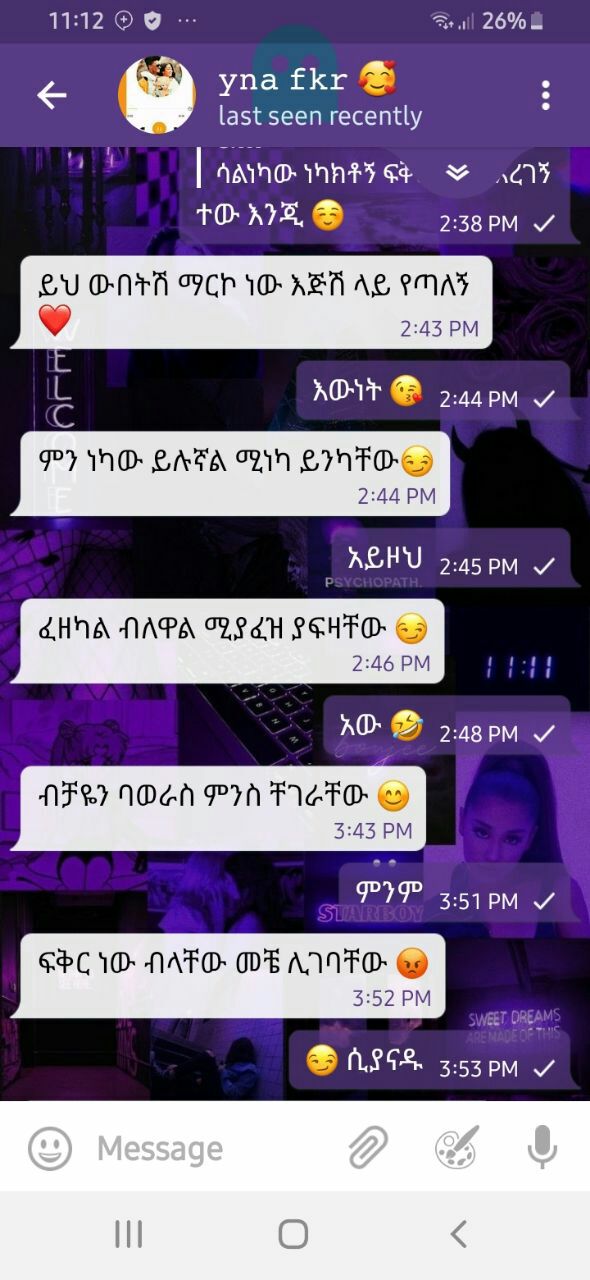Open the recent apps button
The image size is (590, 1280).
pos(129,1234)
